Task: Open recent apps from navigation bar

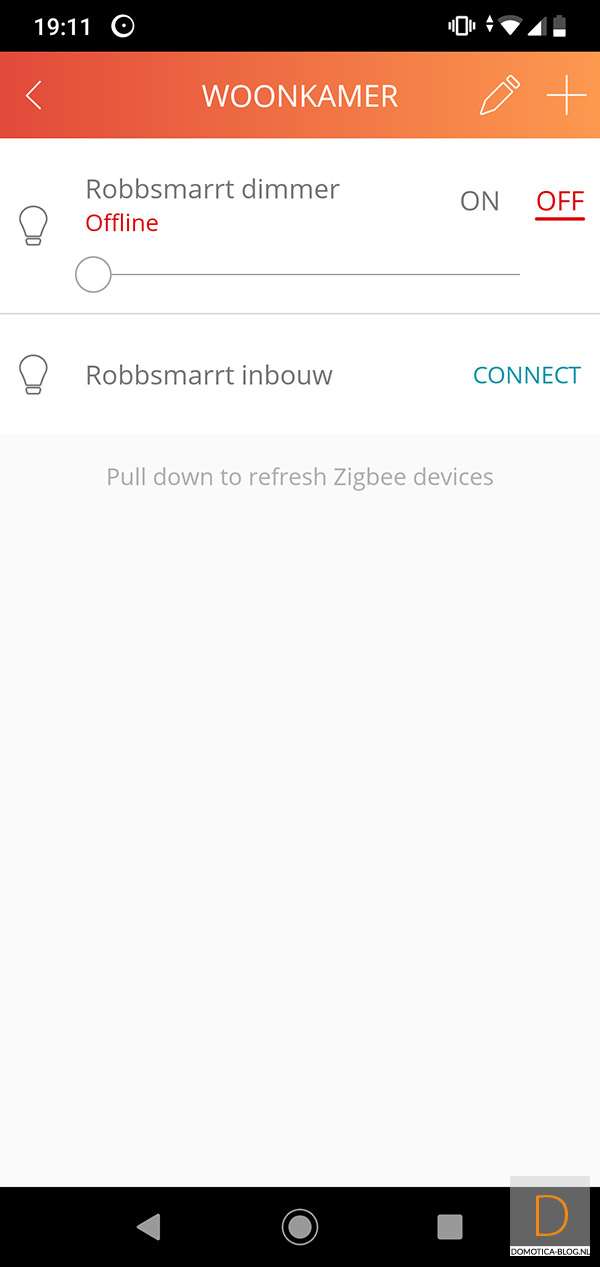Action: (450, 1226)
